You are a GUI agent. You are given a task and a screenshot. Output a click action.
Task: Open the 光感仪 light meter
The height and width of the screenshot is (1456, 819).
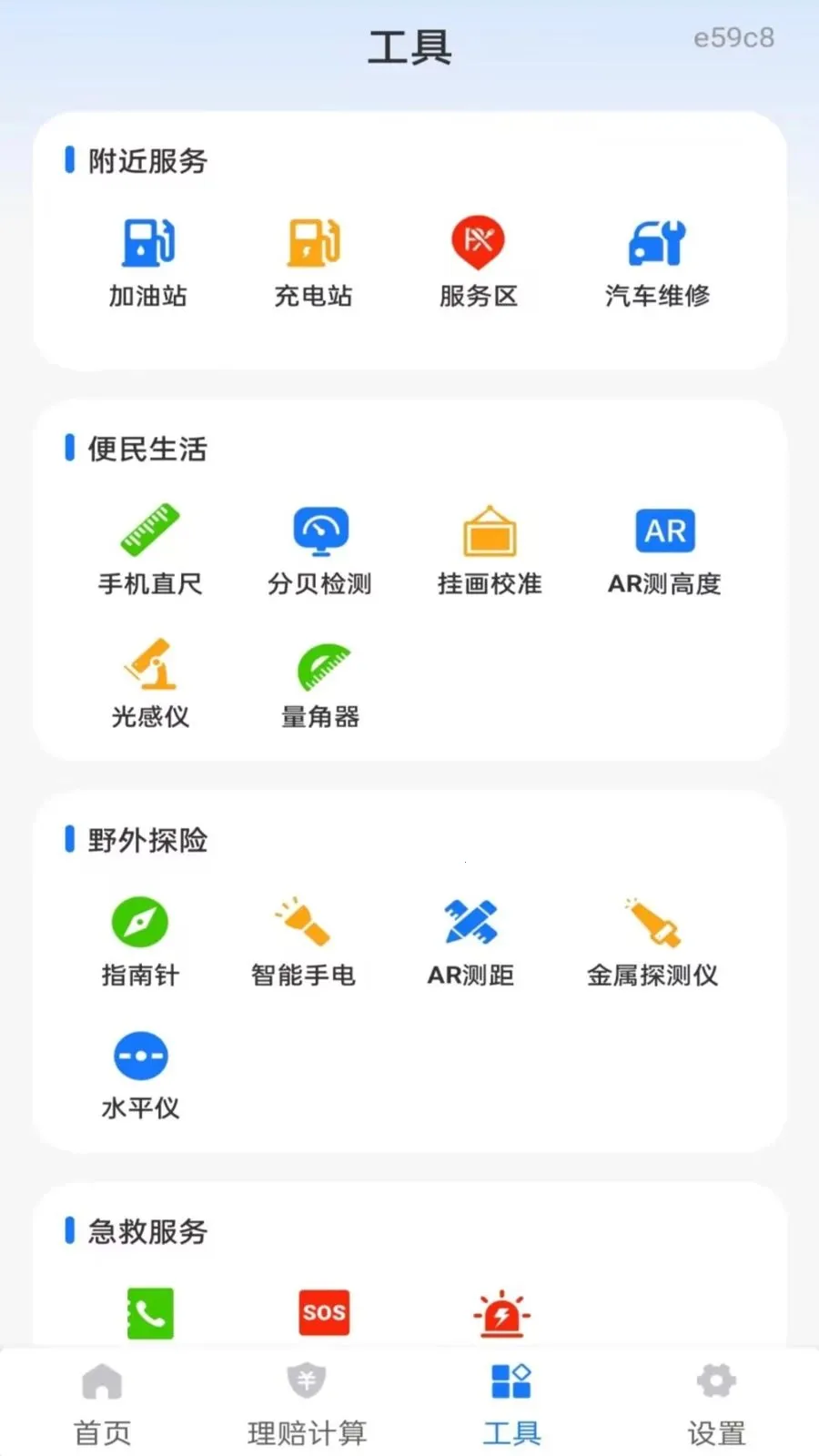[150, 682]
